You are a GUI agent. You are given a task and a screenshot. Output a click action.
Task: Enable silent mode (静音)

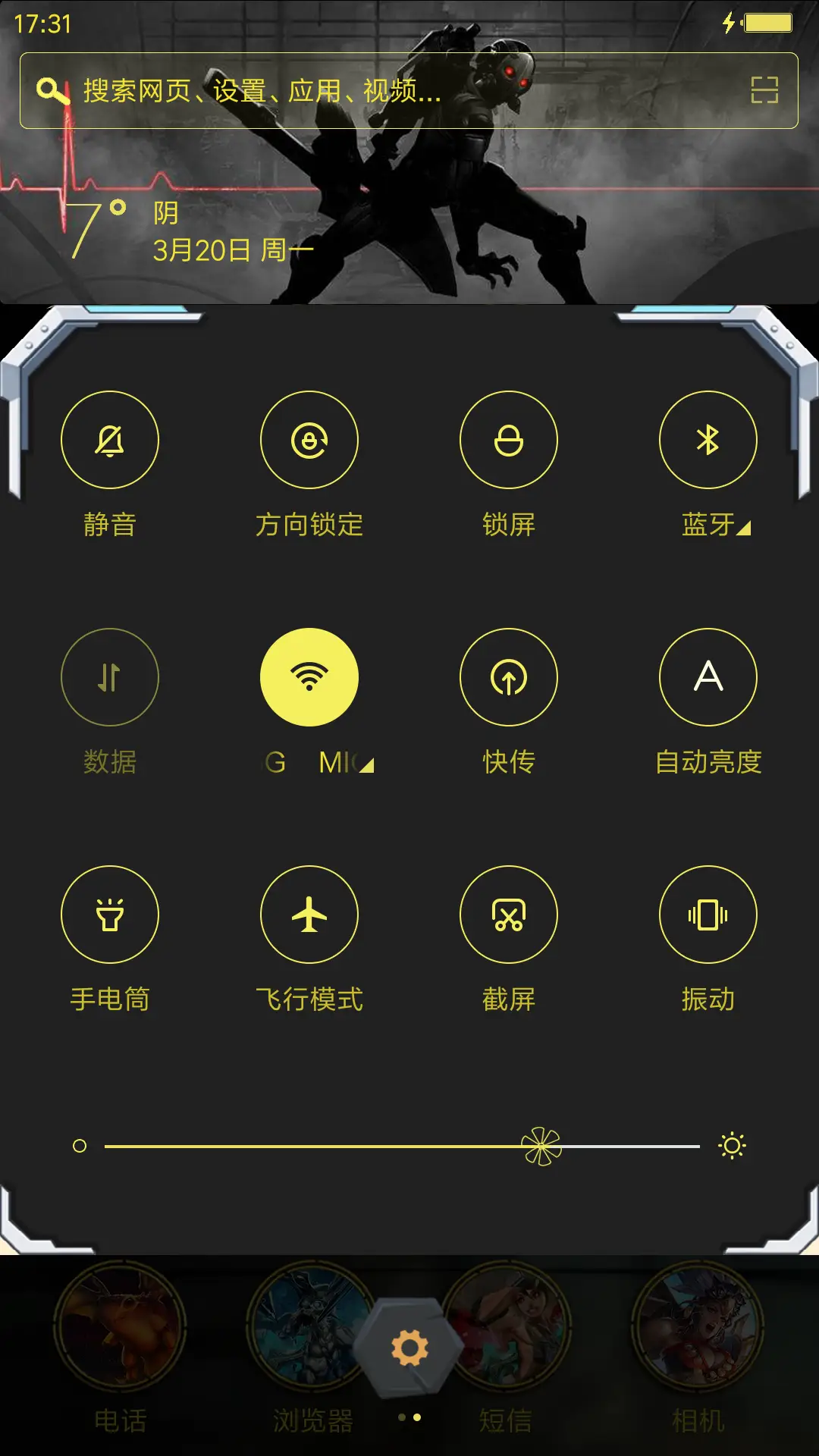(x=110, y=440)
